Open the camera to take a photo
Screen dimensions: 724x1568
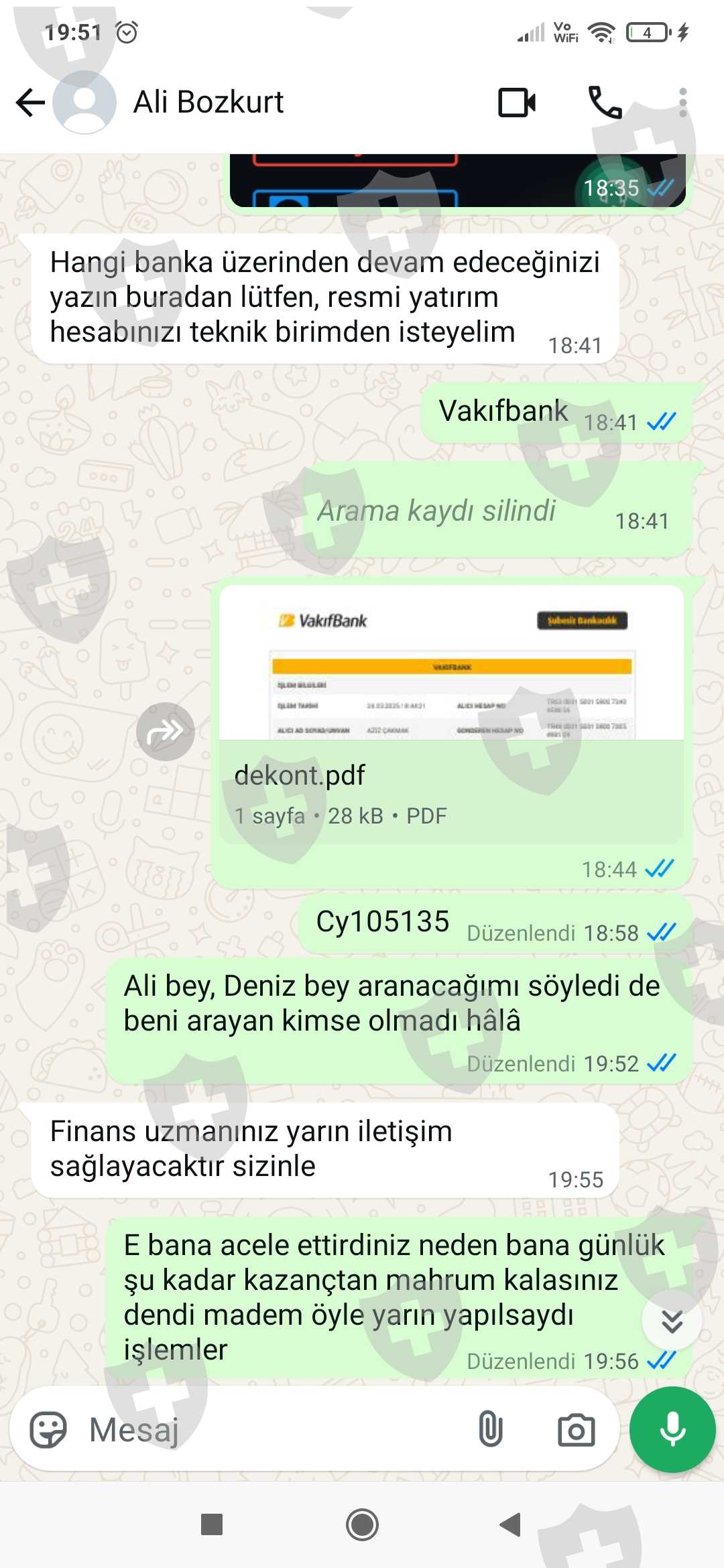577,1430
